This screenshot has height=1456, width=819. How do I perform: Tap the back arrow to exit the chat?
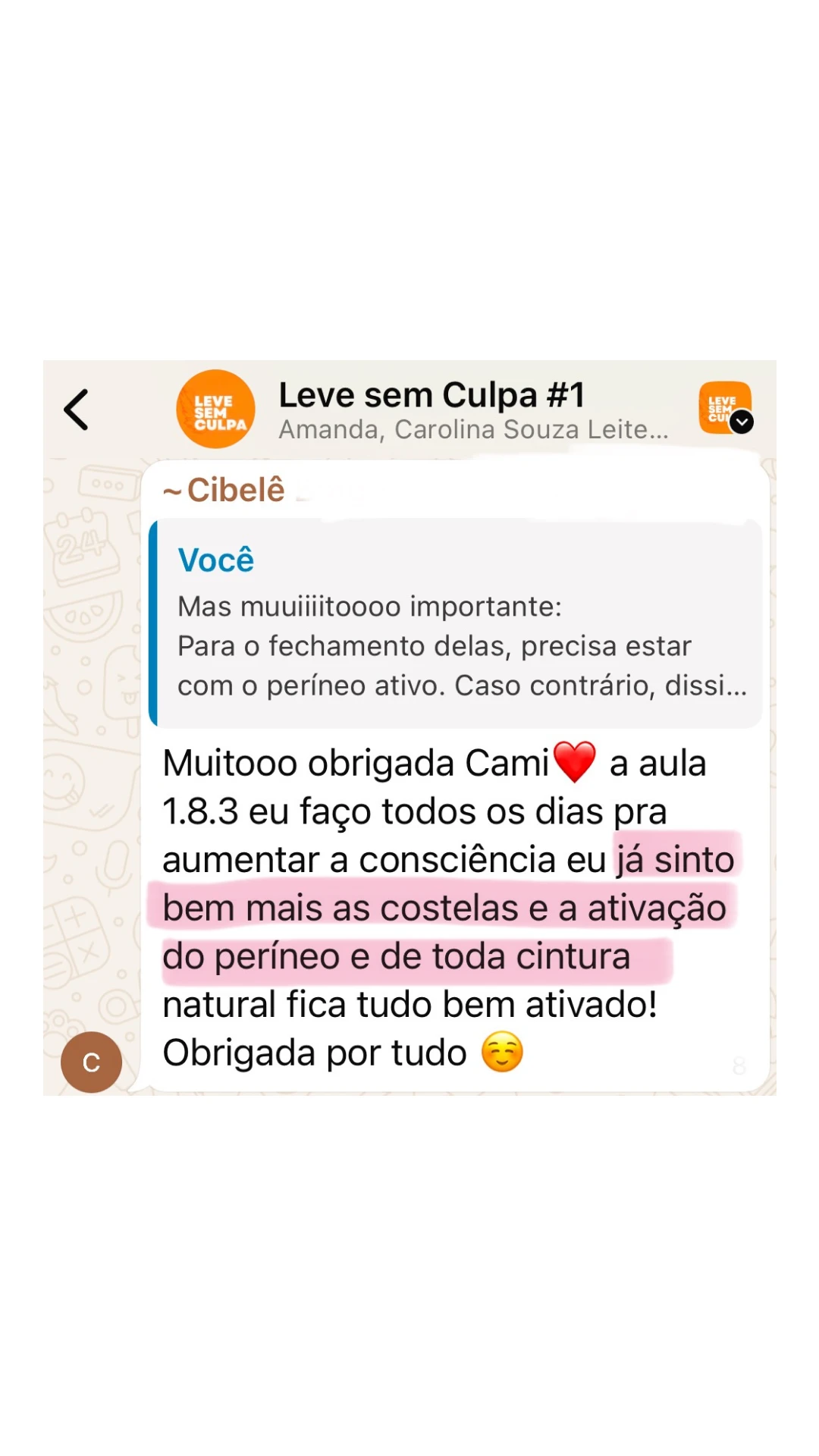[76, 409]
